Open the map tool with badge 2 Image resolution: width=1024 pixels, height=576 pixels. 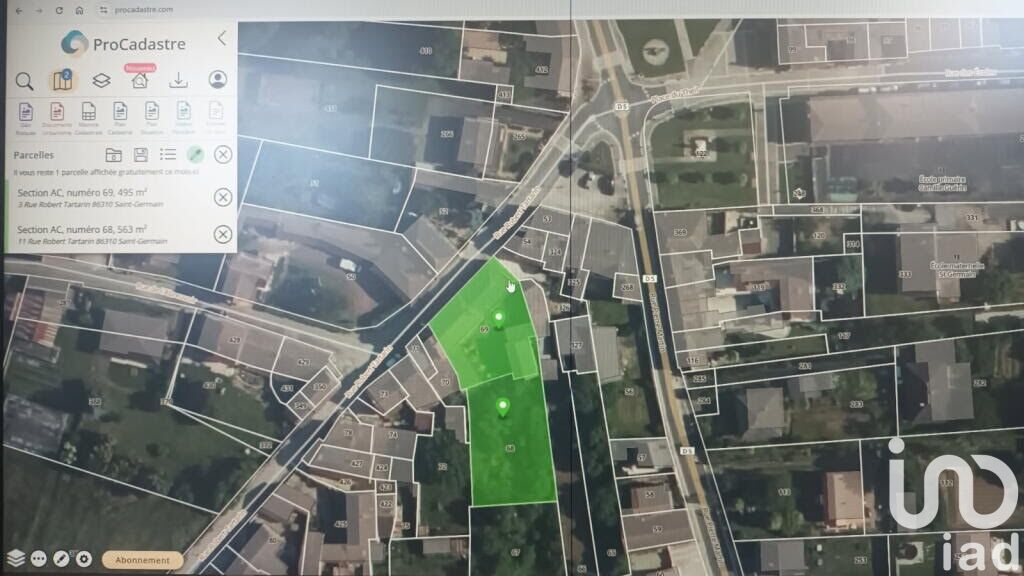pos(63,80)
